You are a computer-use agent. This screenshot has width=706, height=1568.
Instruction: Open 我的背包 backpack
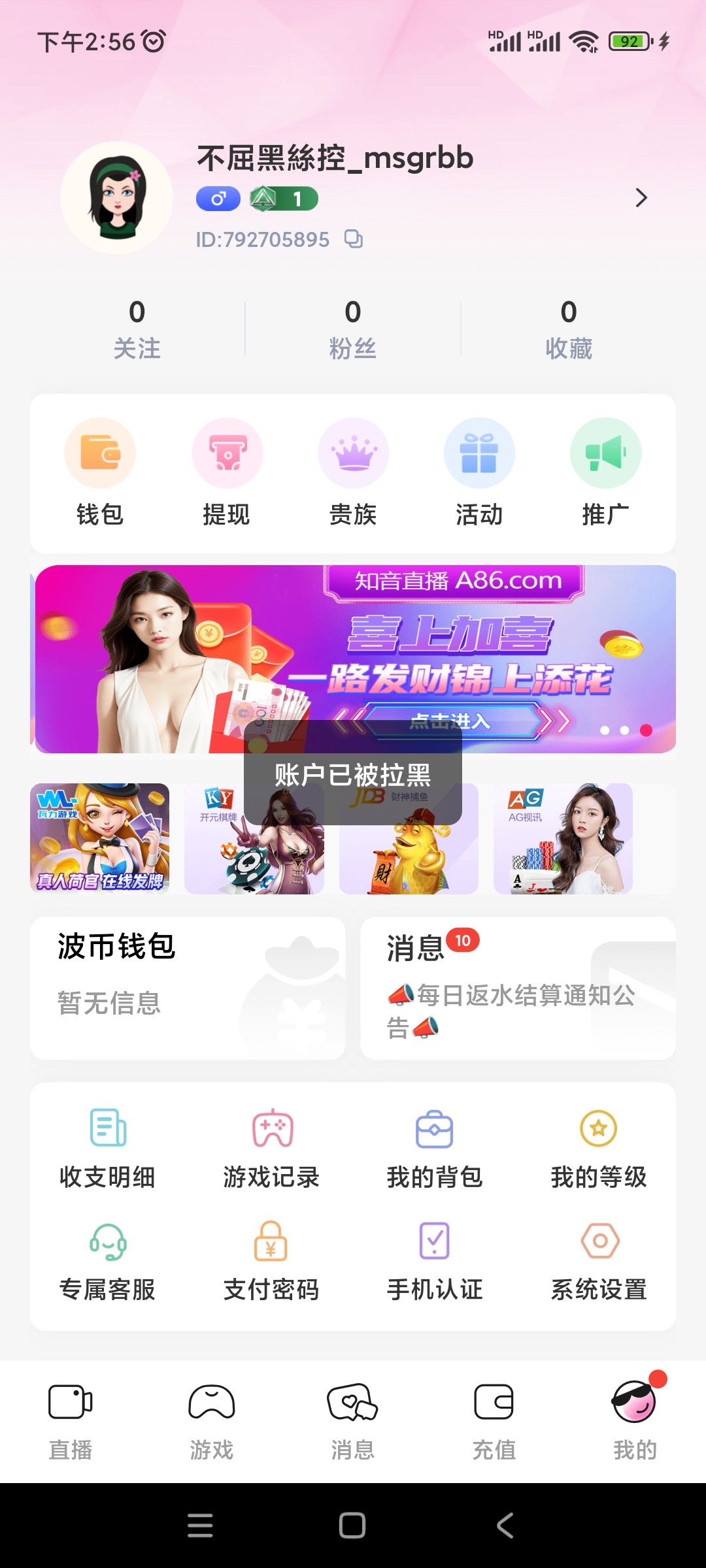pos(435,1148)
